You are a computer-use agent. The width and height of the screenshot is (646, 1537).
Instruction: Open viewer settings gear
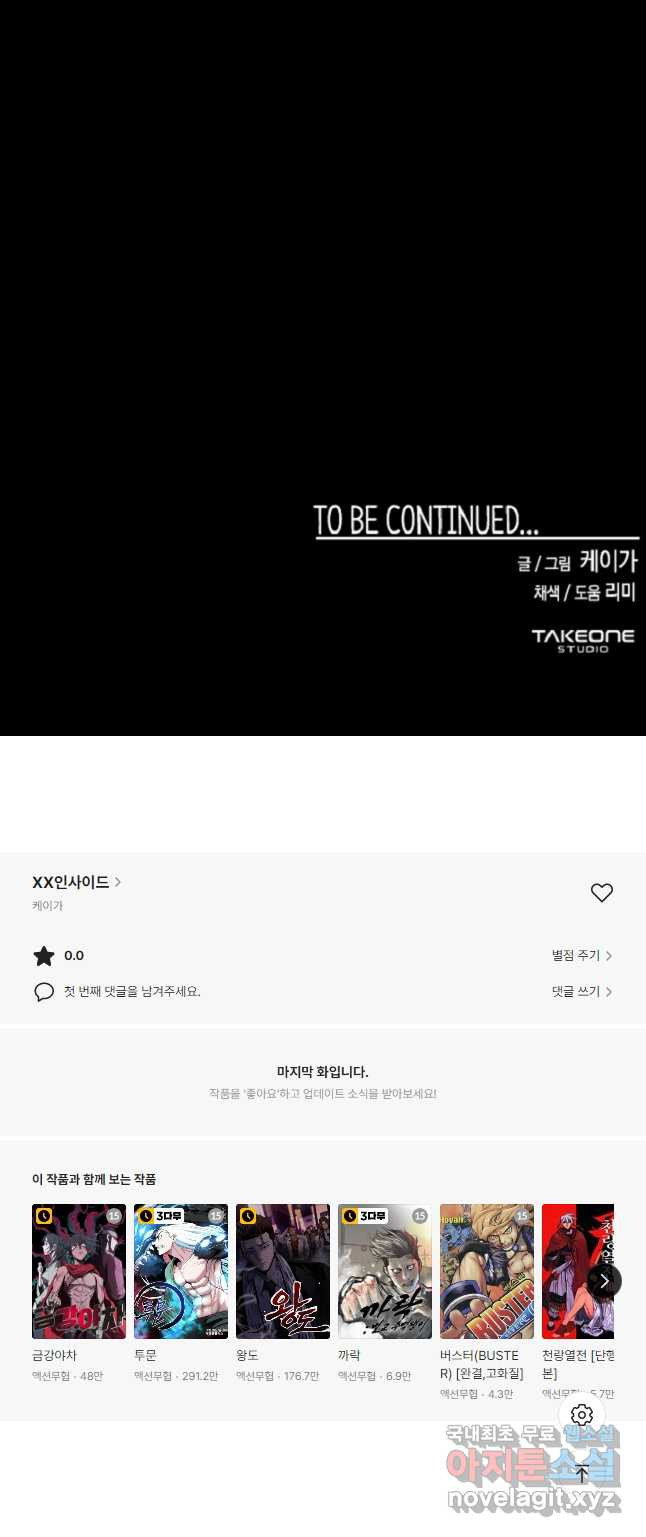(x=582, y=1415)
